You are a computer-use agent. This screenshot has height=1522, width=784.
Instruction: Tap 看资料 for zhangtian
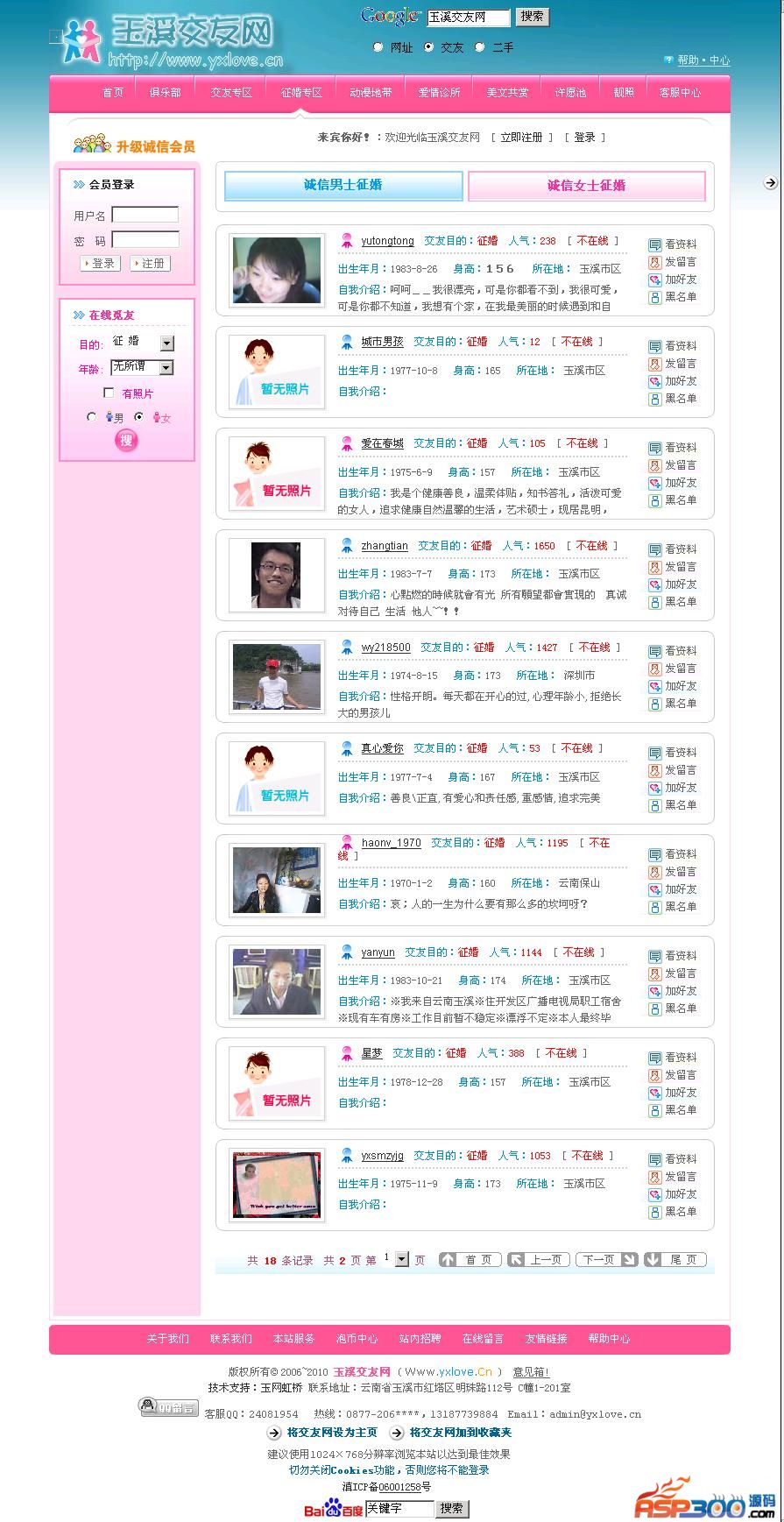tap(673, 549)
